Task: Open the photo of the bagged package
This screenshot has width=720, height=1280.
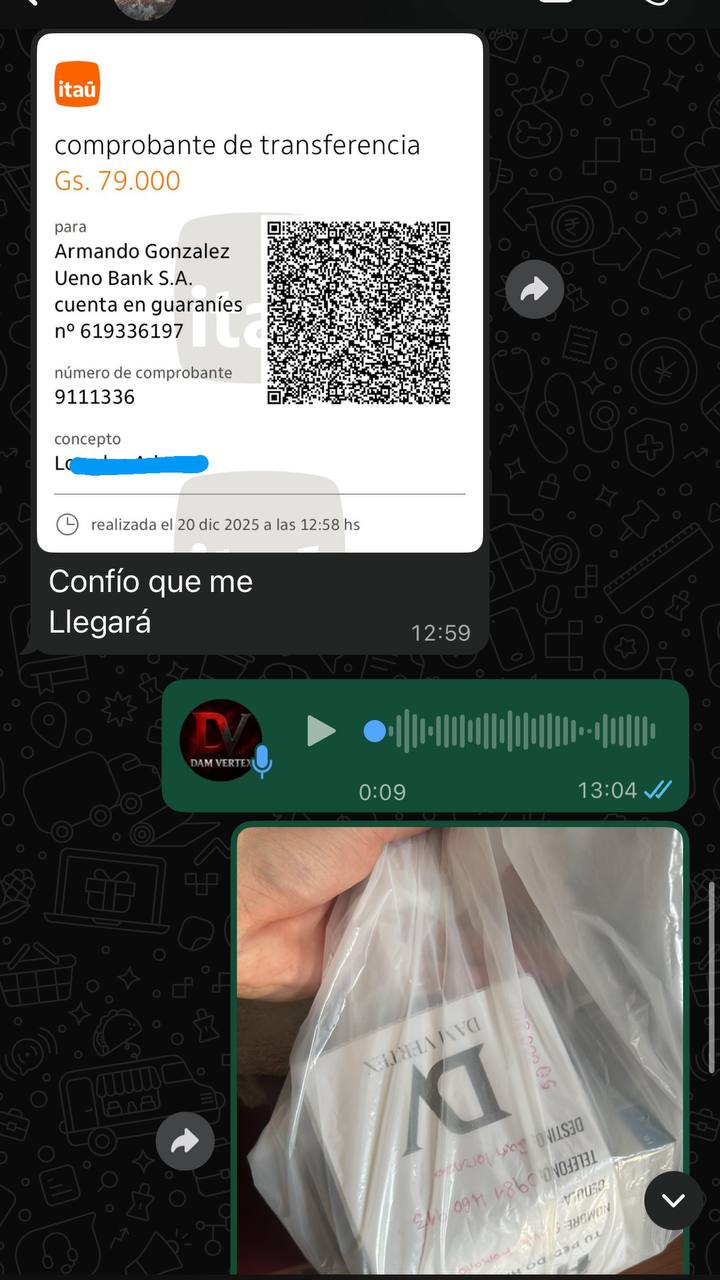Action: tap(460, 1050)
